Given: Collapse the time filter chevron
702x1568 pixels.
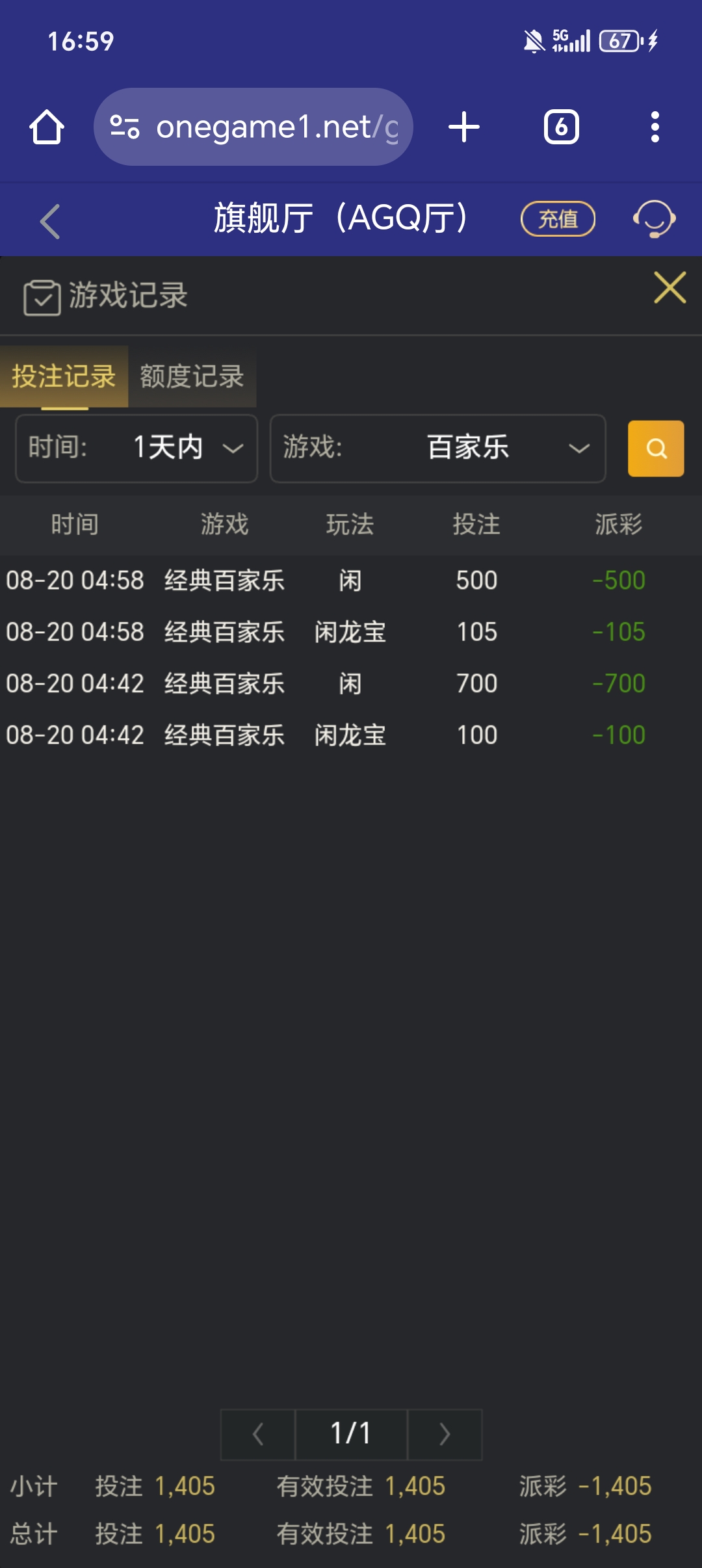Looking at the screenshot, I should coord(231,449).
